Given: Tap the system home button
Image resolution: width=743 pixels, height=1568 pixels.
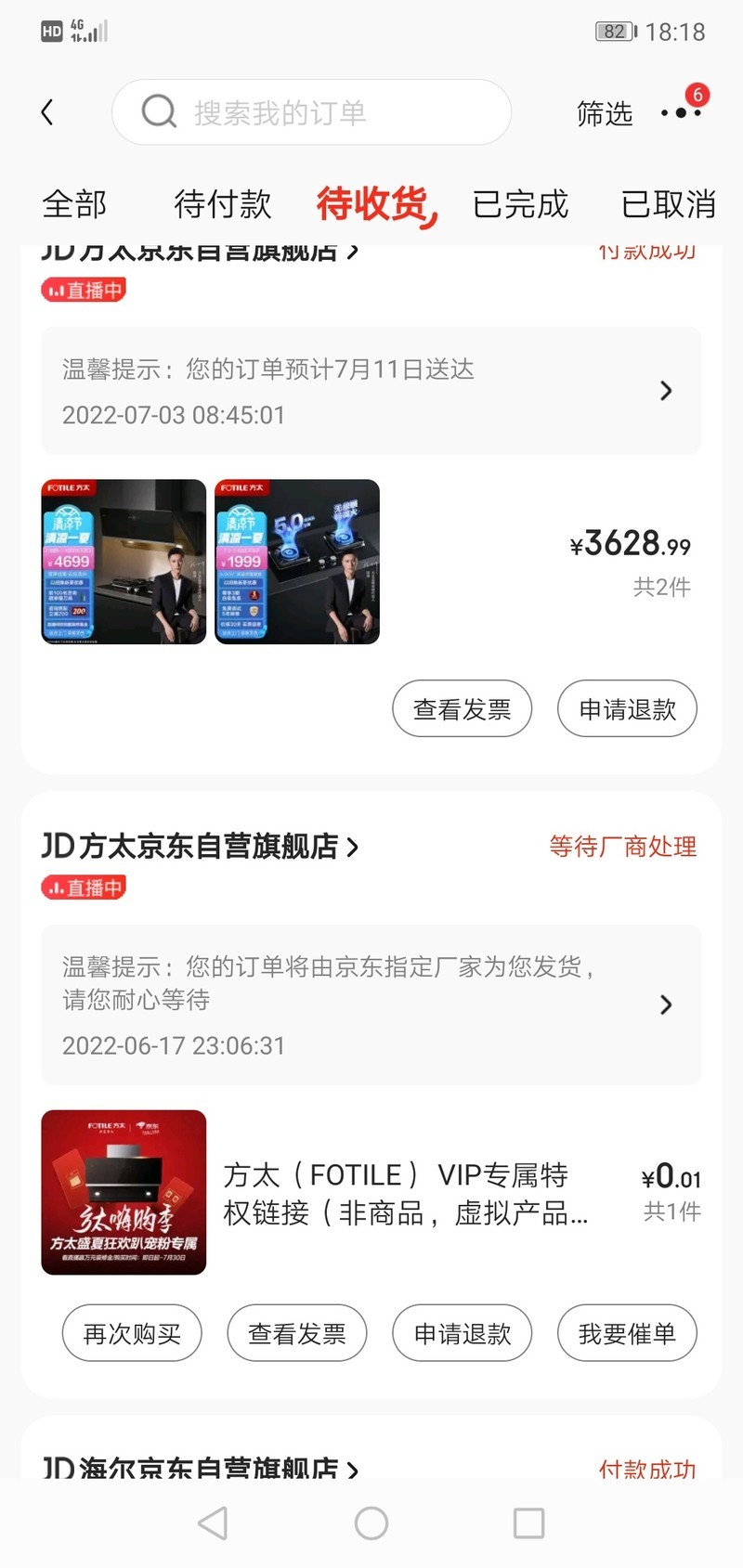Looking at the screenshot, I should pyautogui.click(x=371, y=1523).
